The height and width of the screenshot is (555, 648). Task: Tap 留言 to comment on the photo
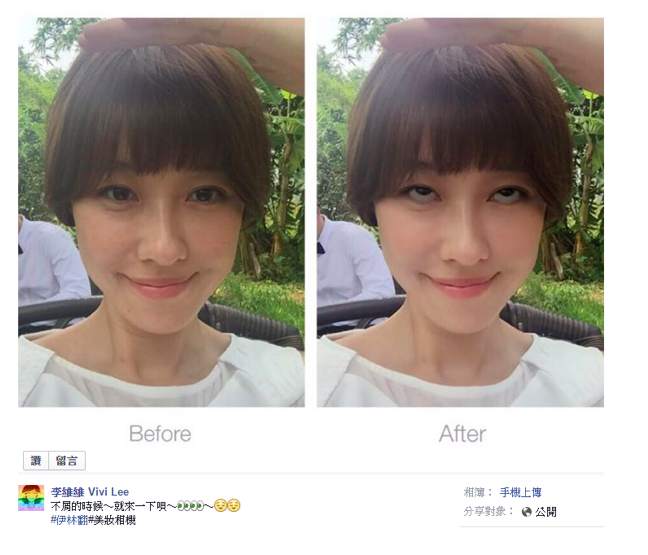click(68, 461)
